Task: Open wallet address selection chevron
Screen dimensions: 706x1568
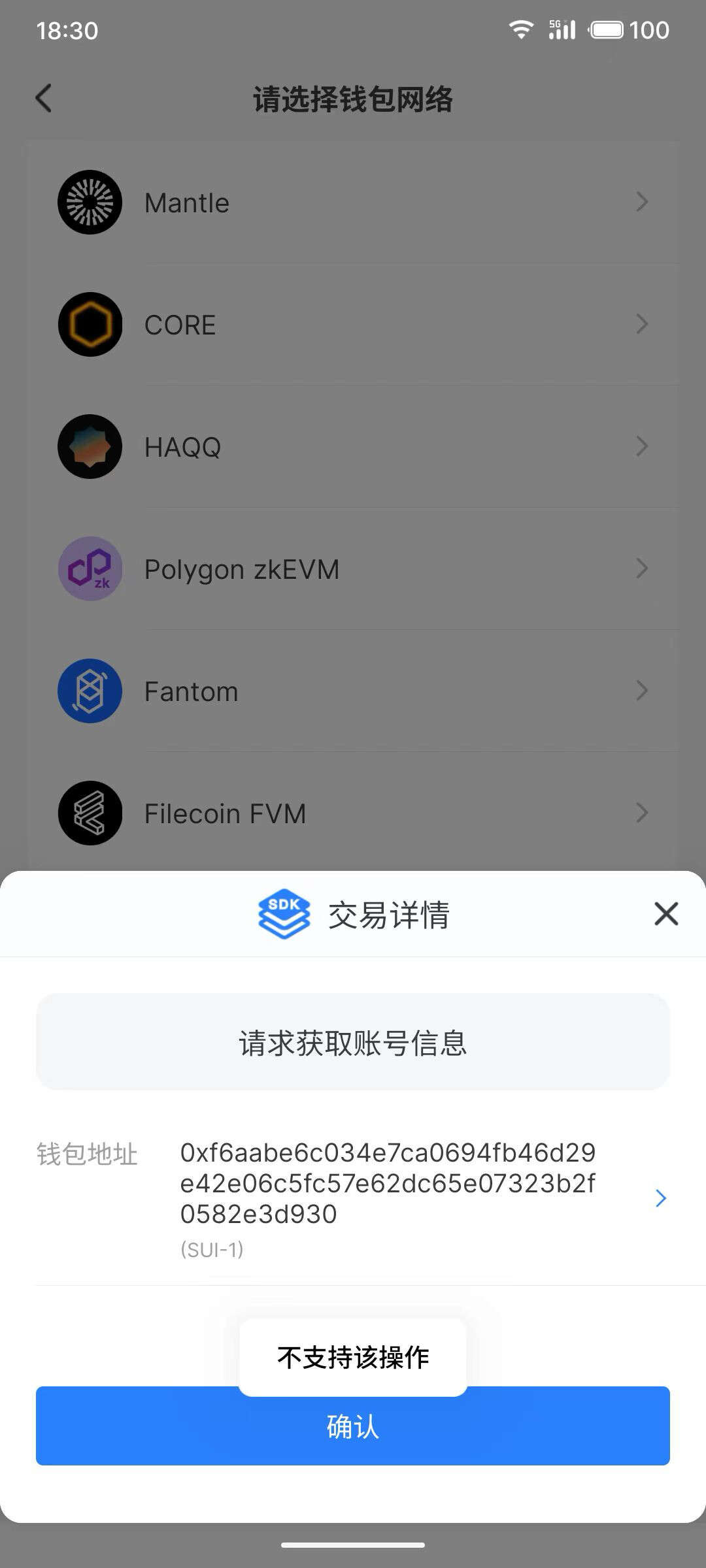Action: click(660, 1198)
